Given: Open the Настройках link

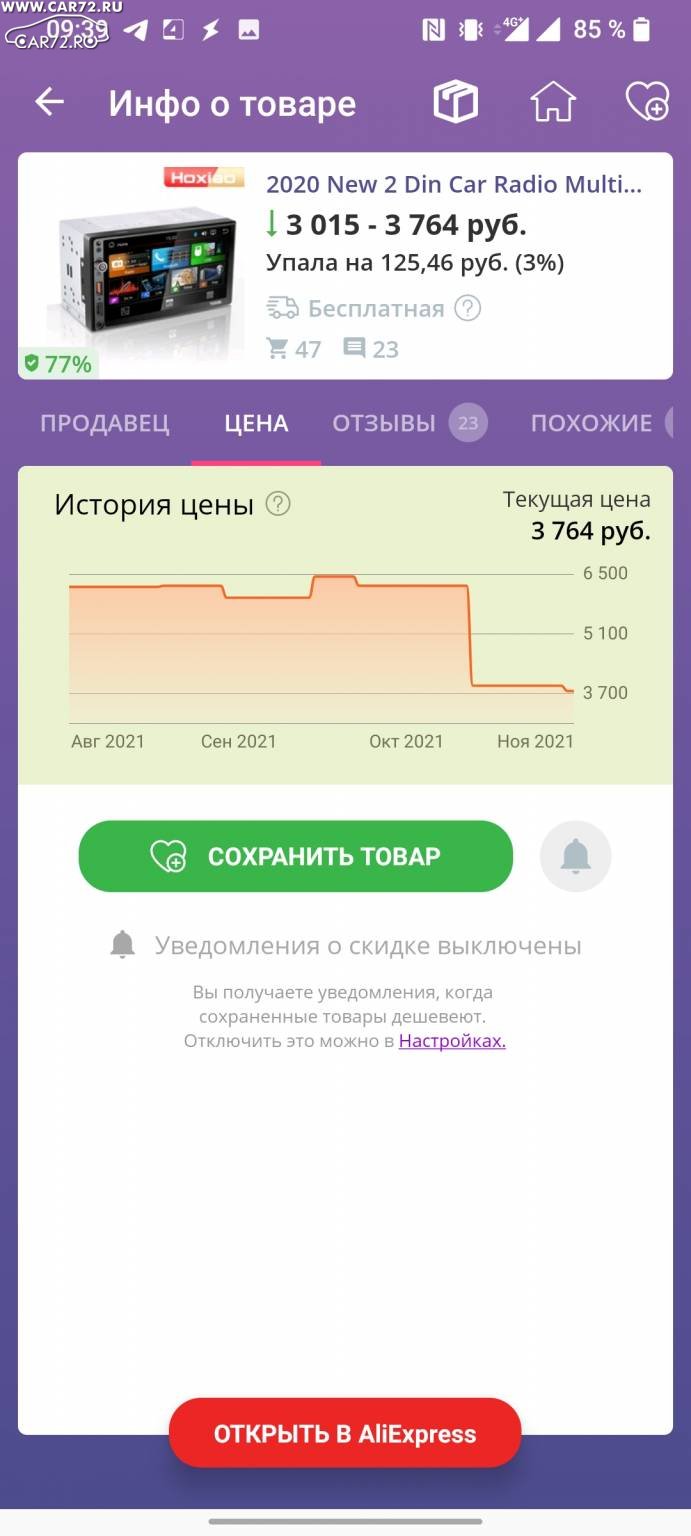Looking at the screenshot, I should [452, 1041].
